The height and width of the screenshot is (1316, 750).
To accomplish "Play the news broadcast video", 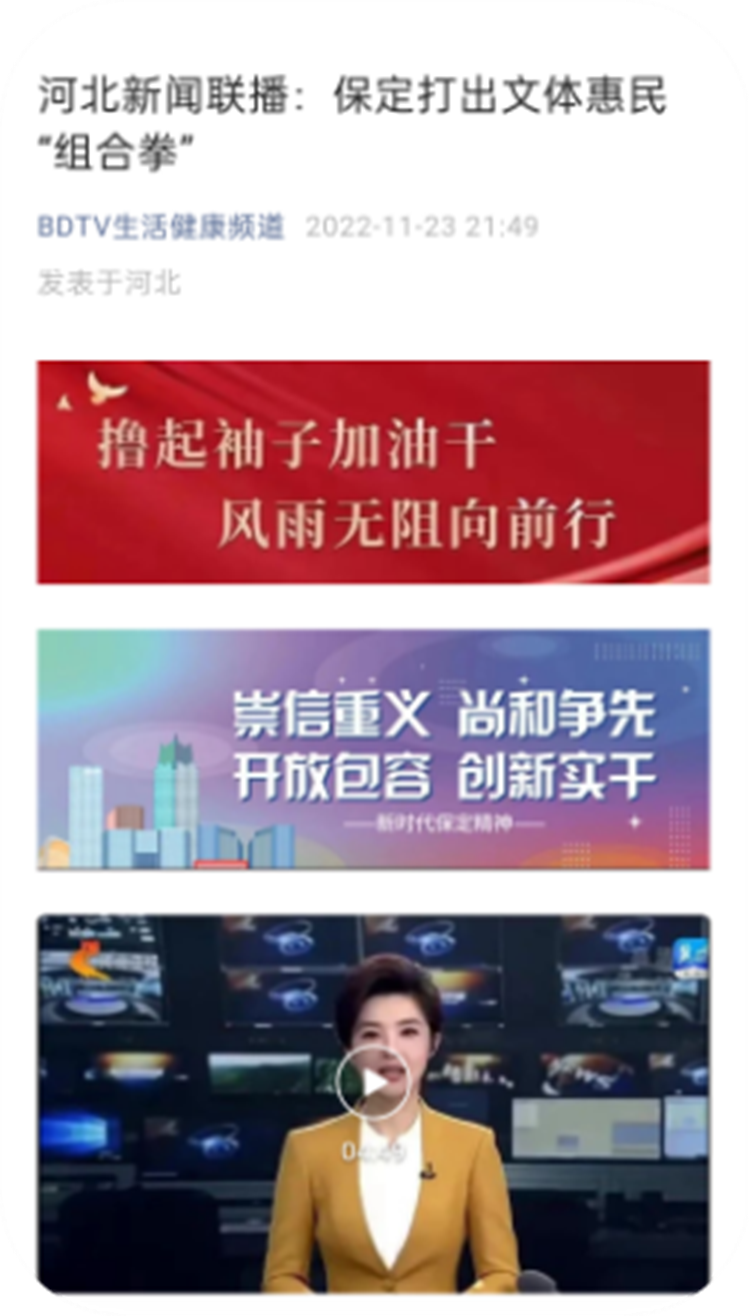I will [x=372, y=1082].
